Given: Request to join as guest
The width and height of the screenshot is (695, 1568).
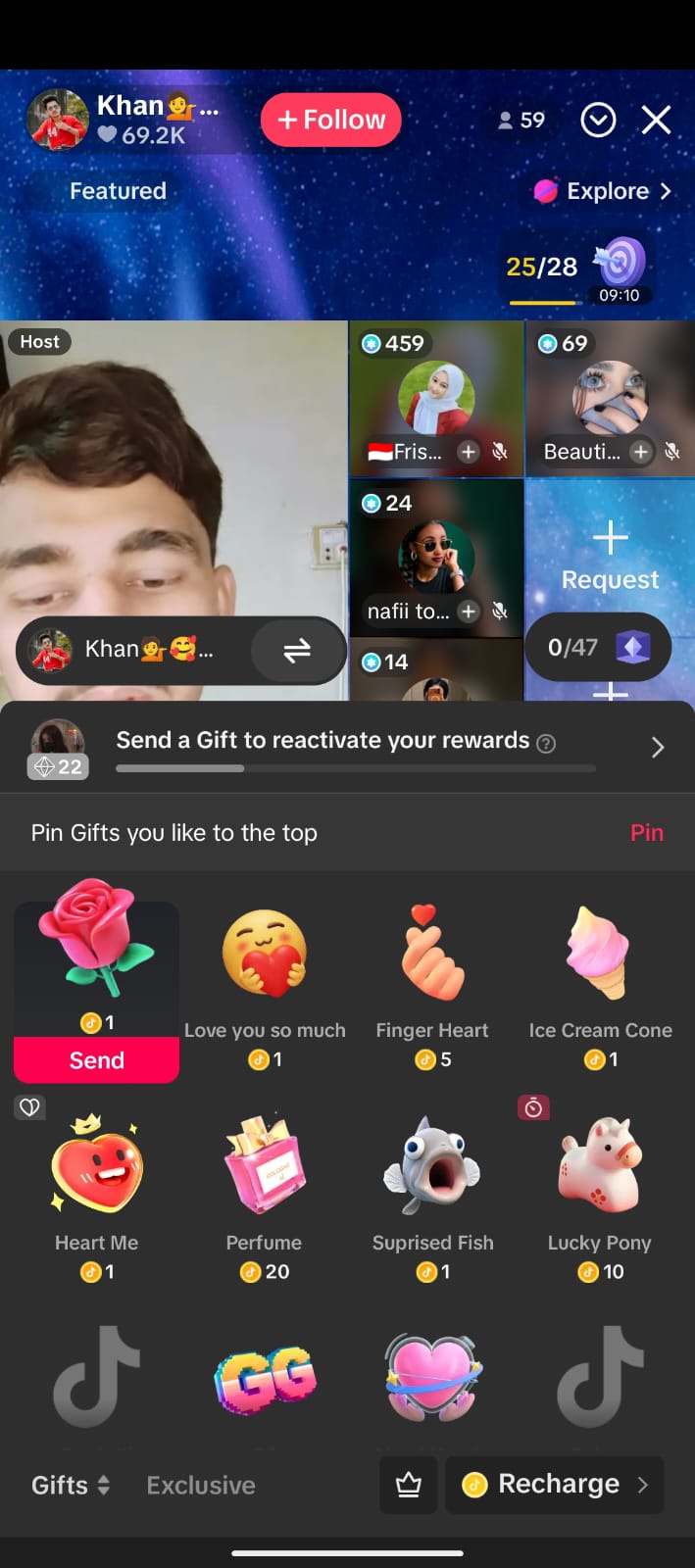Looking at the screenshot, I should pos(610,555).
